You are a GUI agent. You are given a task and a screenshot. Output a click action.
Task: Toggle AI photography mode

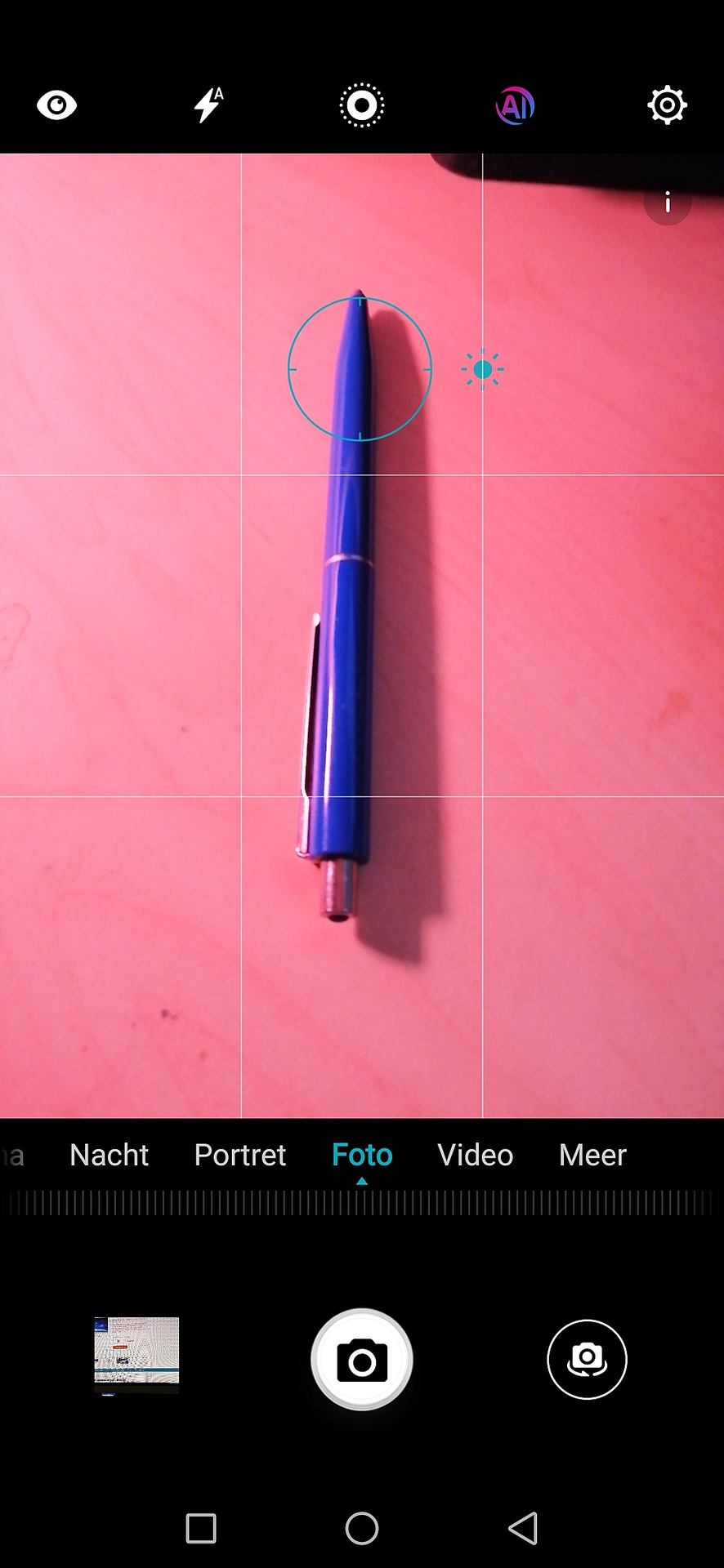pyautogui.click(x=515, y=105)
